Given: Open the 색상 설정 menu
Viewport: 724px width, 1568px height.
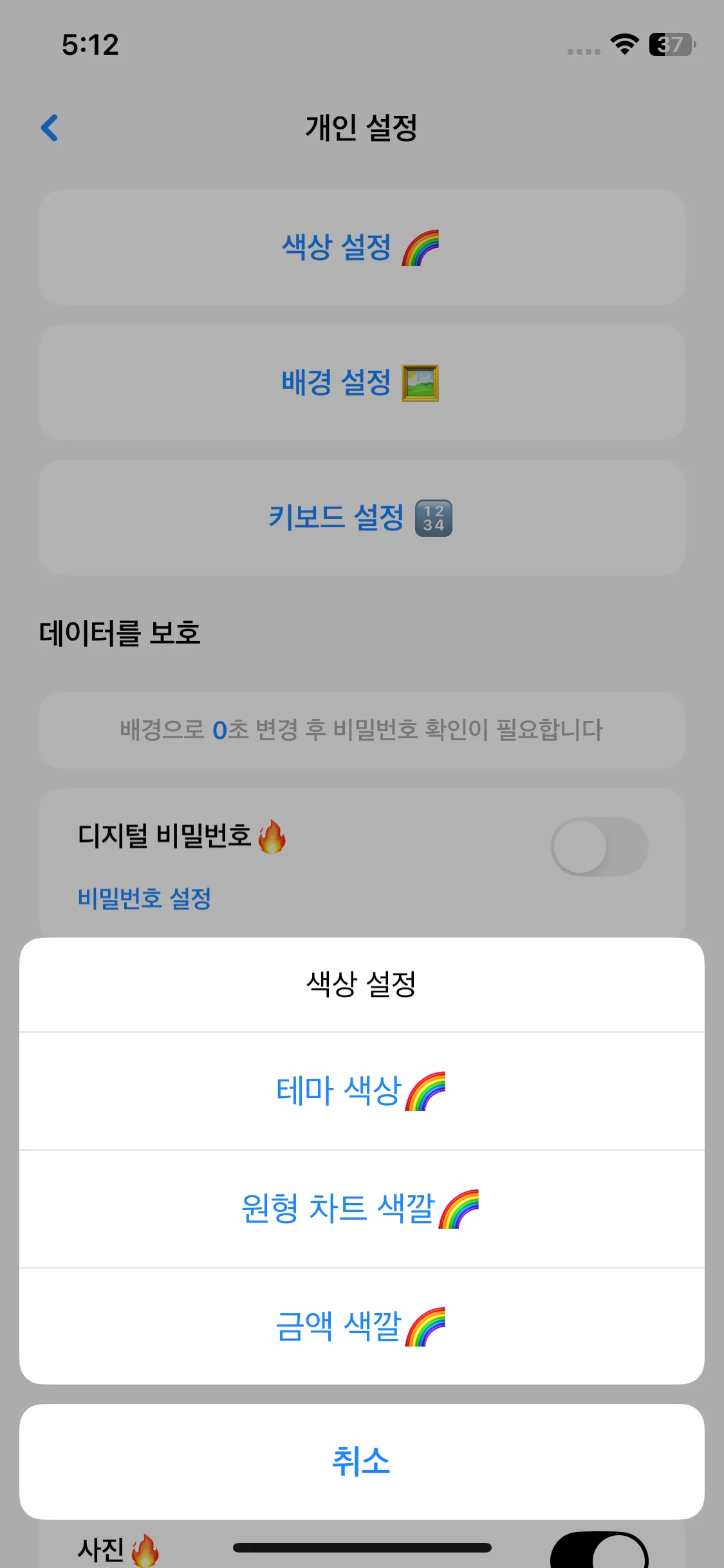Looking at the screenshot, I should [x=362, y=248].
